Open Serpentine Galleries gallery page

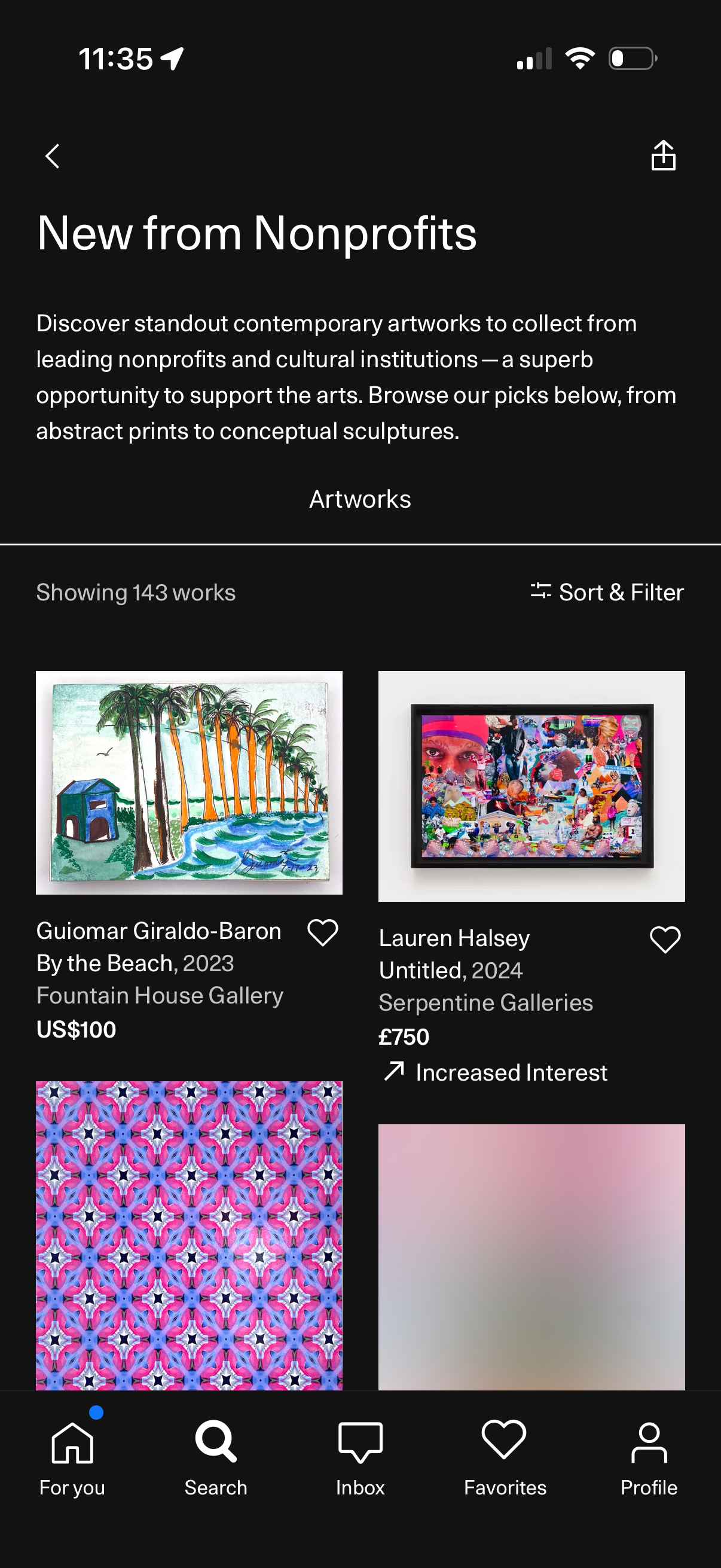486,1002
